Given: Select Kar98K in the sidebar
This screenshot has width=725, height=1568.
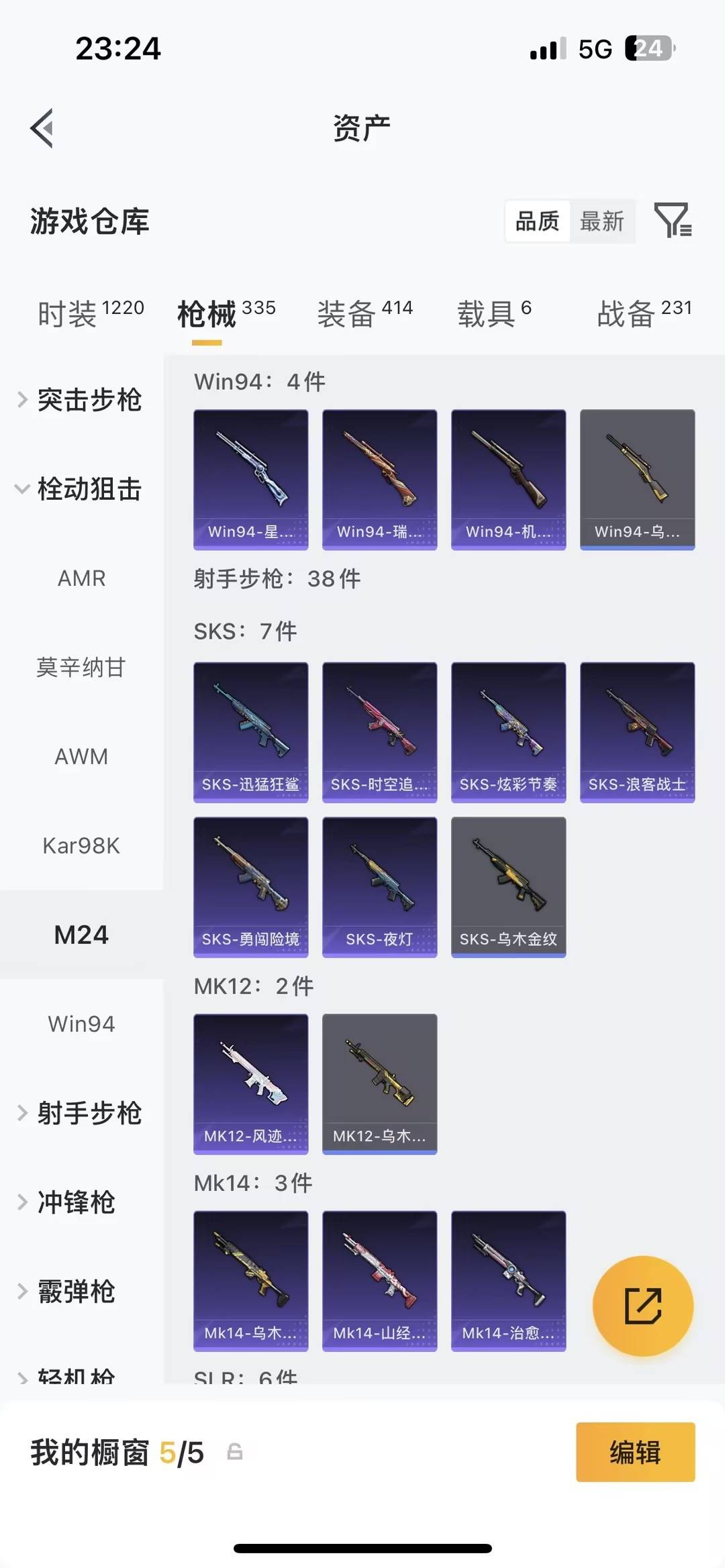Looking at the screenshot, I should pos(81,845).
